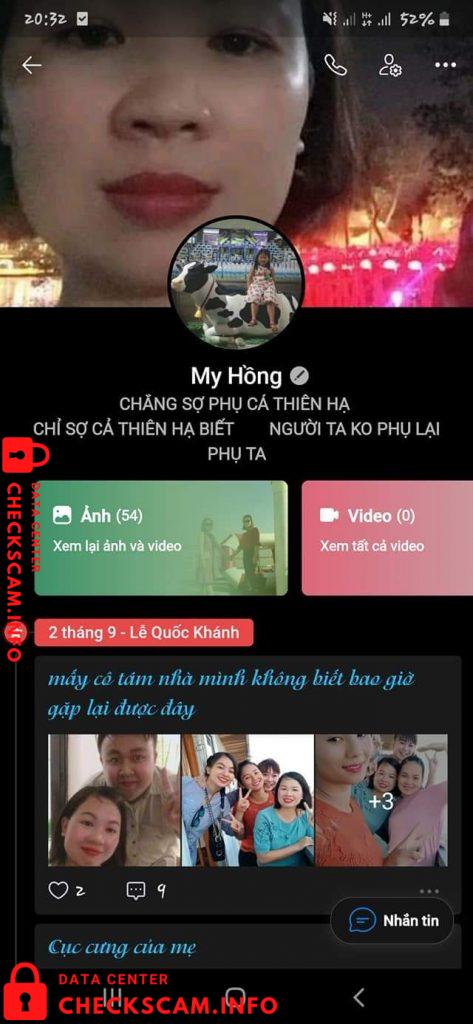Screen dimensions: 473x1024
Task: Open the Ảnh (54) photos card
Action: (161, 538)
